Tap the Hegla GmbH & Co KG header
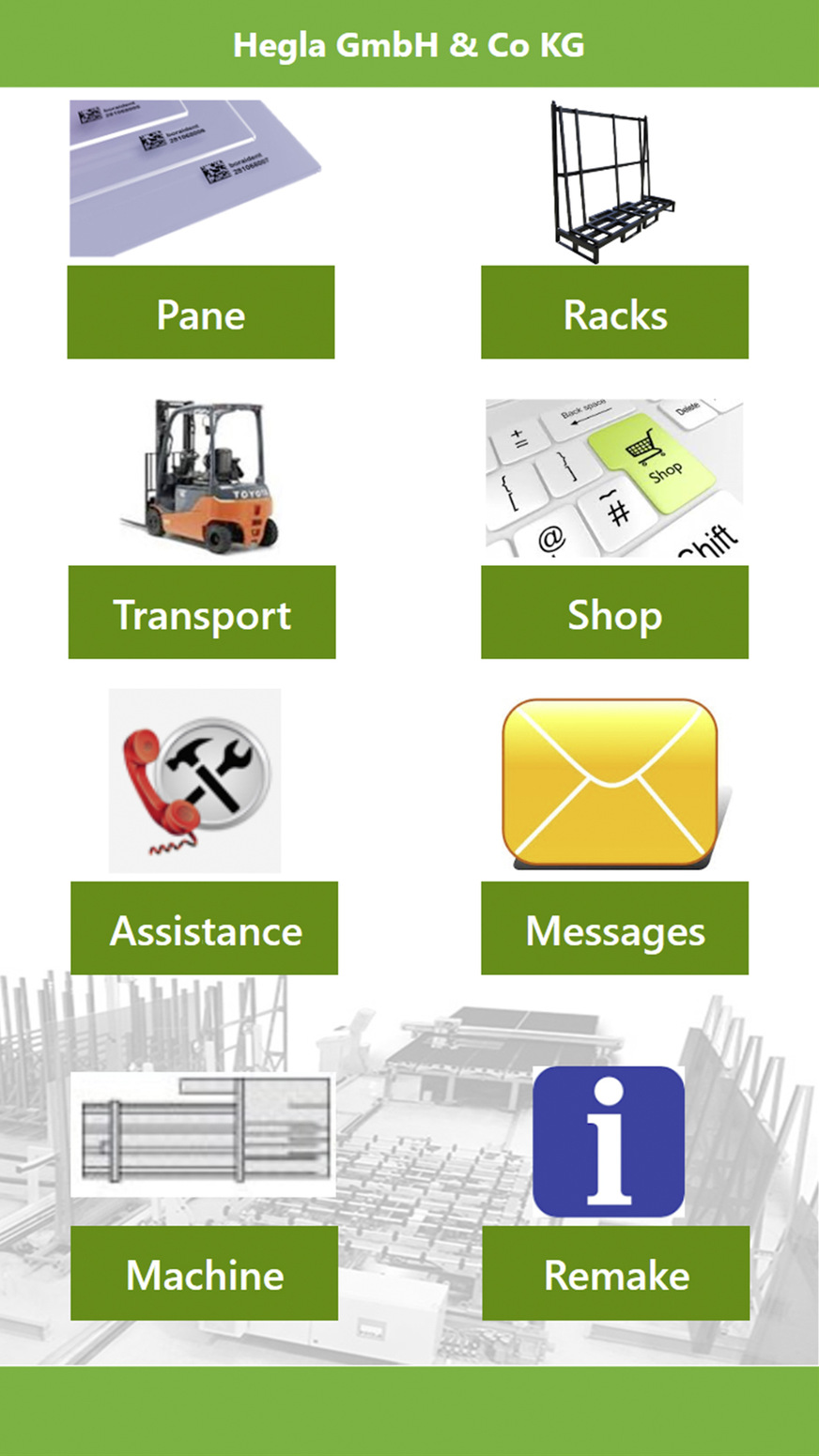819x1456 pixels. pos(409,42)
